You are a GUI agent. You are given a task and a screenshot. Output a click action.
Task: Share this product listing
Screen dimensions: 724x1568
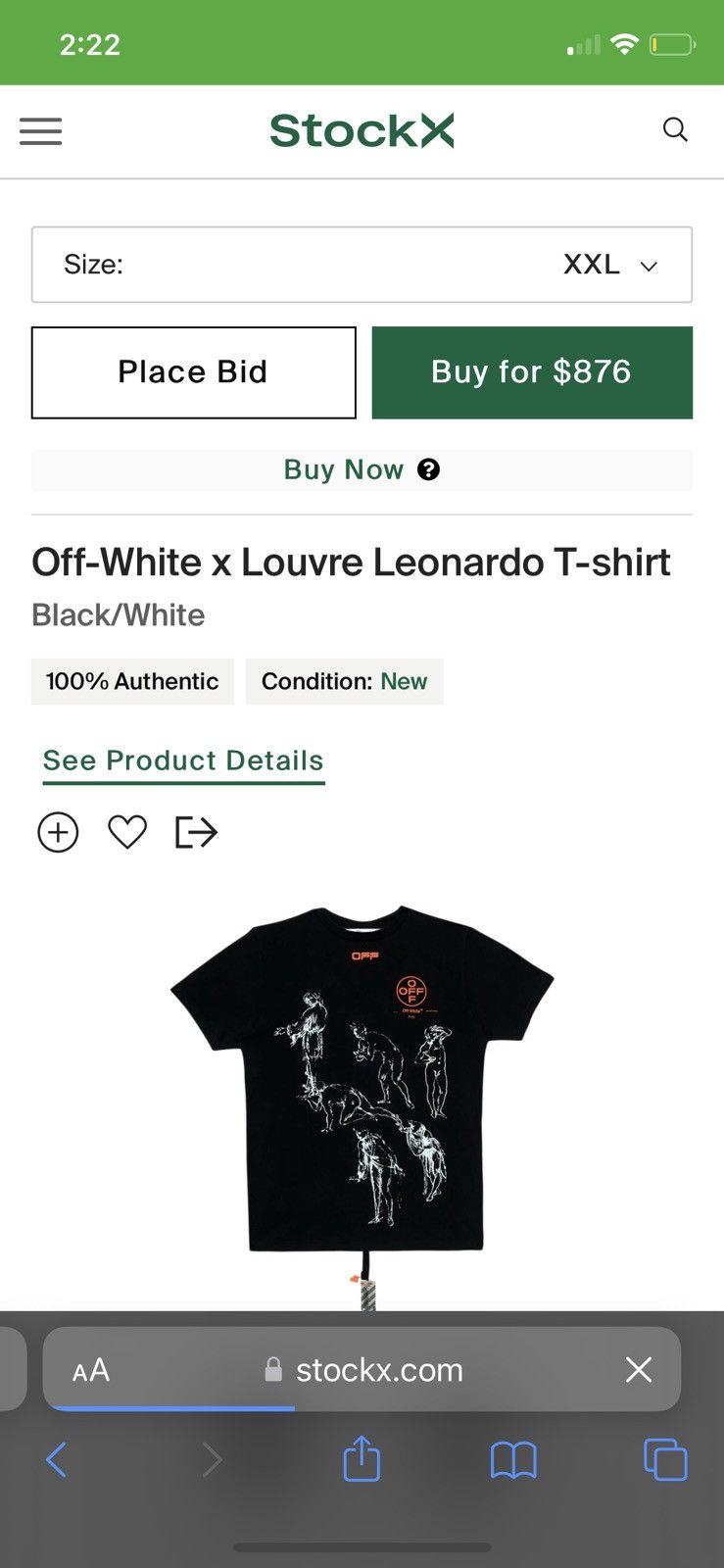point(196,833)
